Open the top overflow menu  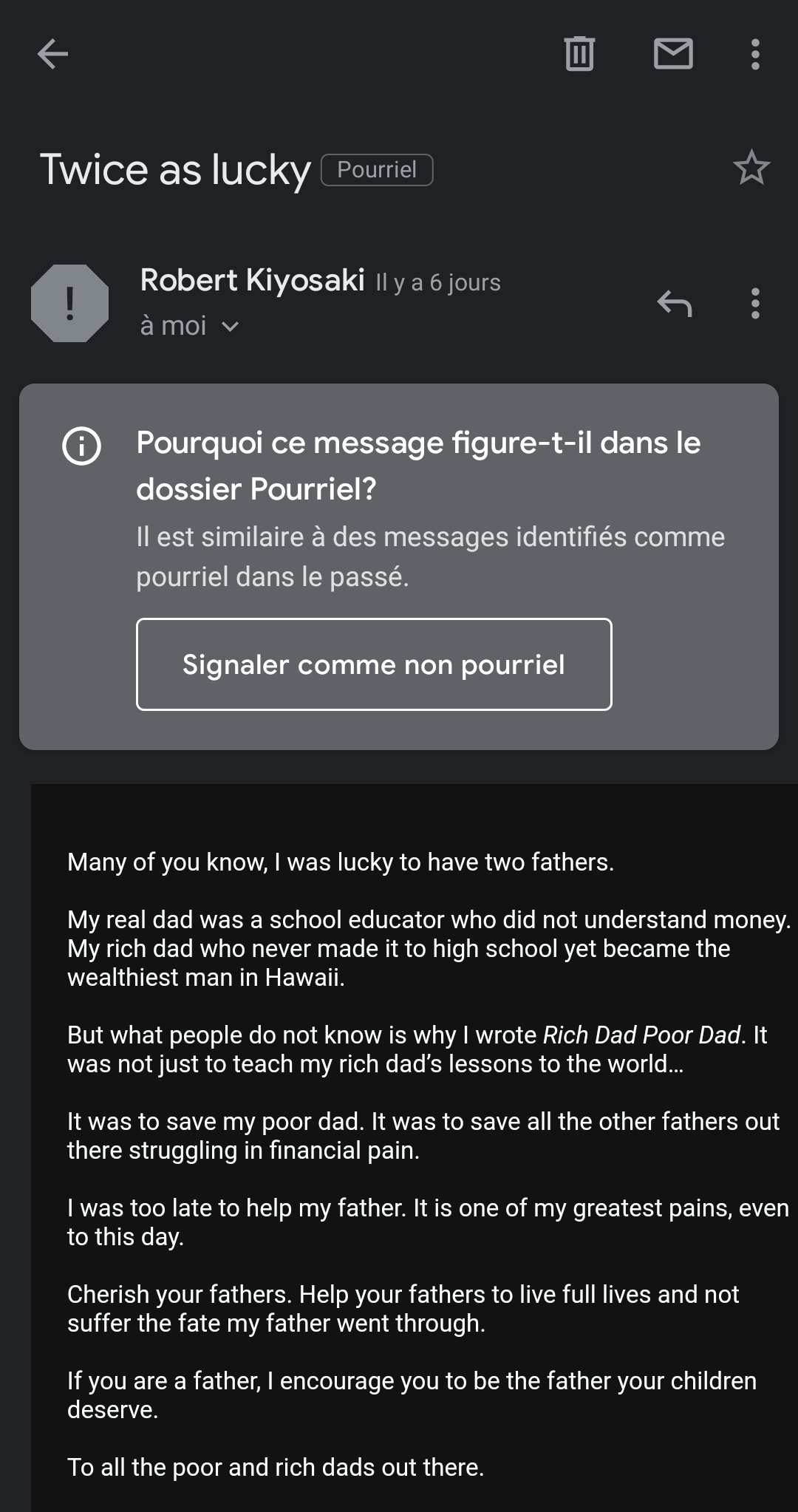(x=755, y=54)
